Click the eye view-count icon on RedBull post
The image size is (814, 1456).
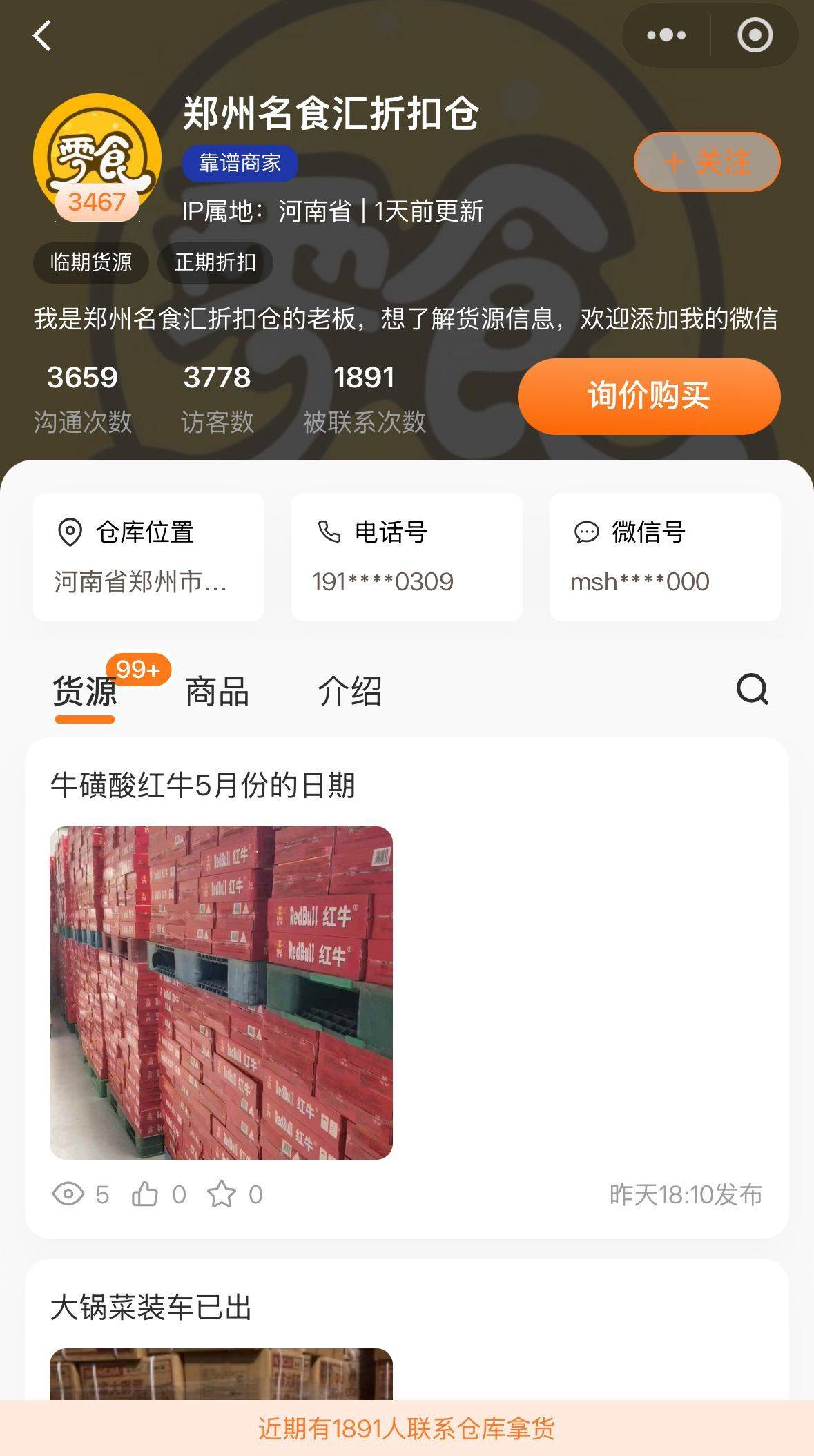(x=70, y=1194)
